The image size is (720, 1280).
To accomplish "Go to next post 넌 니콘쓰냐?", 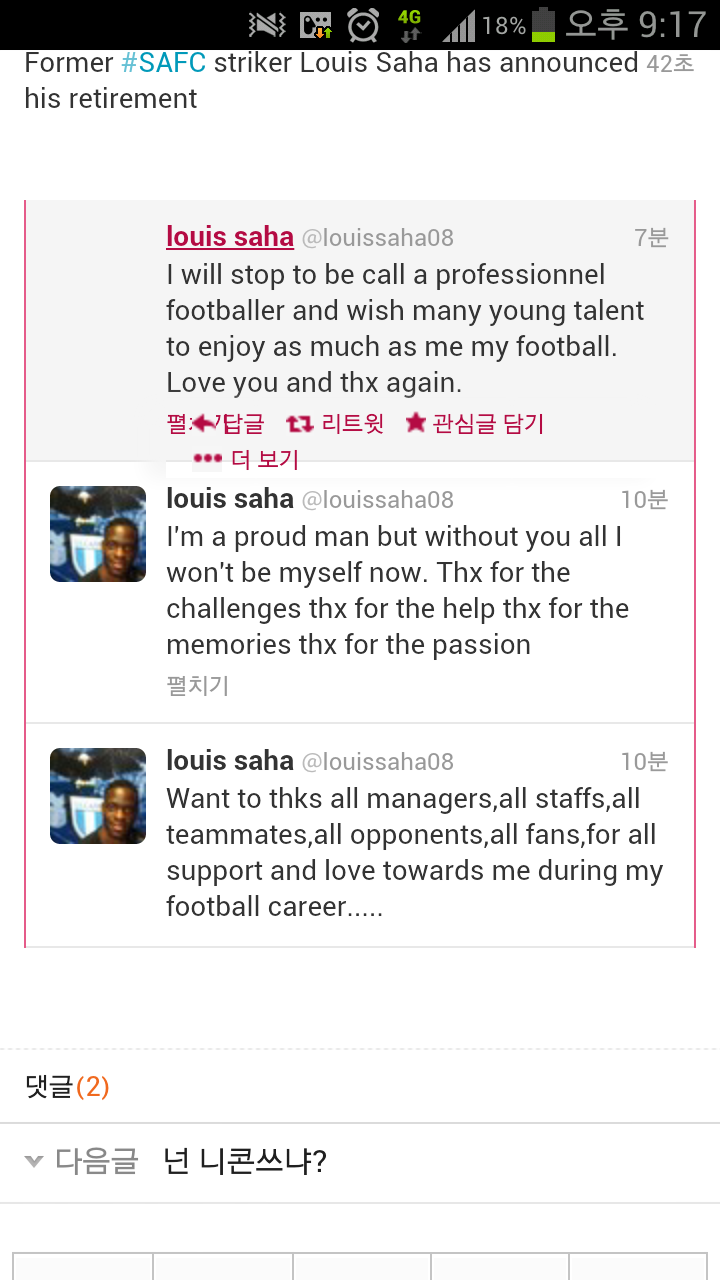I will click(245, 1162).
